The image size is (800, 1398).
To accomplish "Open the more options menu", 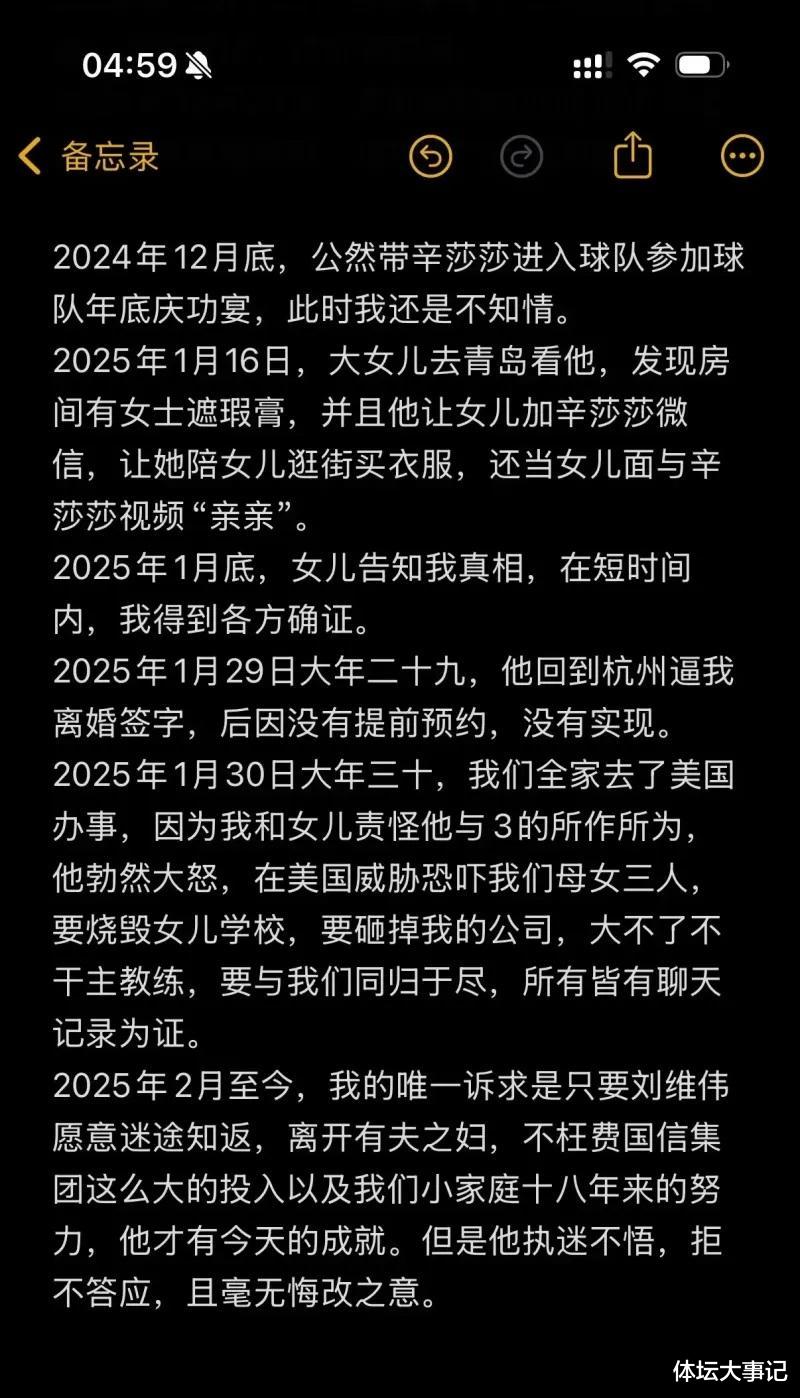I will click(742, 157).
